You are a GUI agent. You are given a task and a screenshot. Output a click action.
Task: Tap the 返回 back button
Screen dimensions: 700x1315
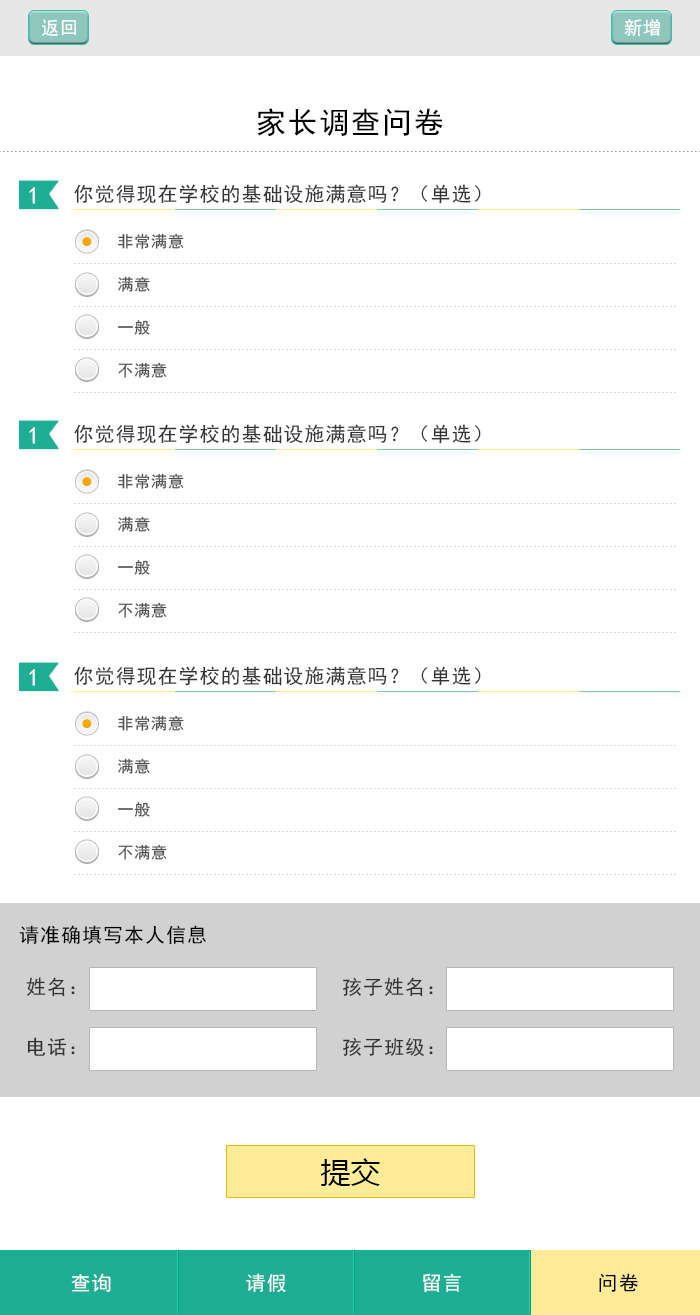point(58,27)
